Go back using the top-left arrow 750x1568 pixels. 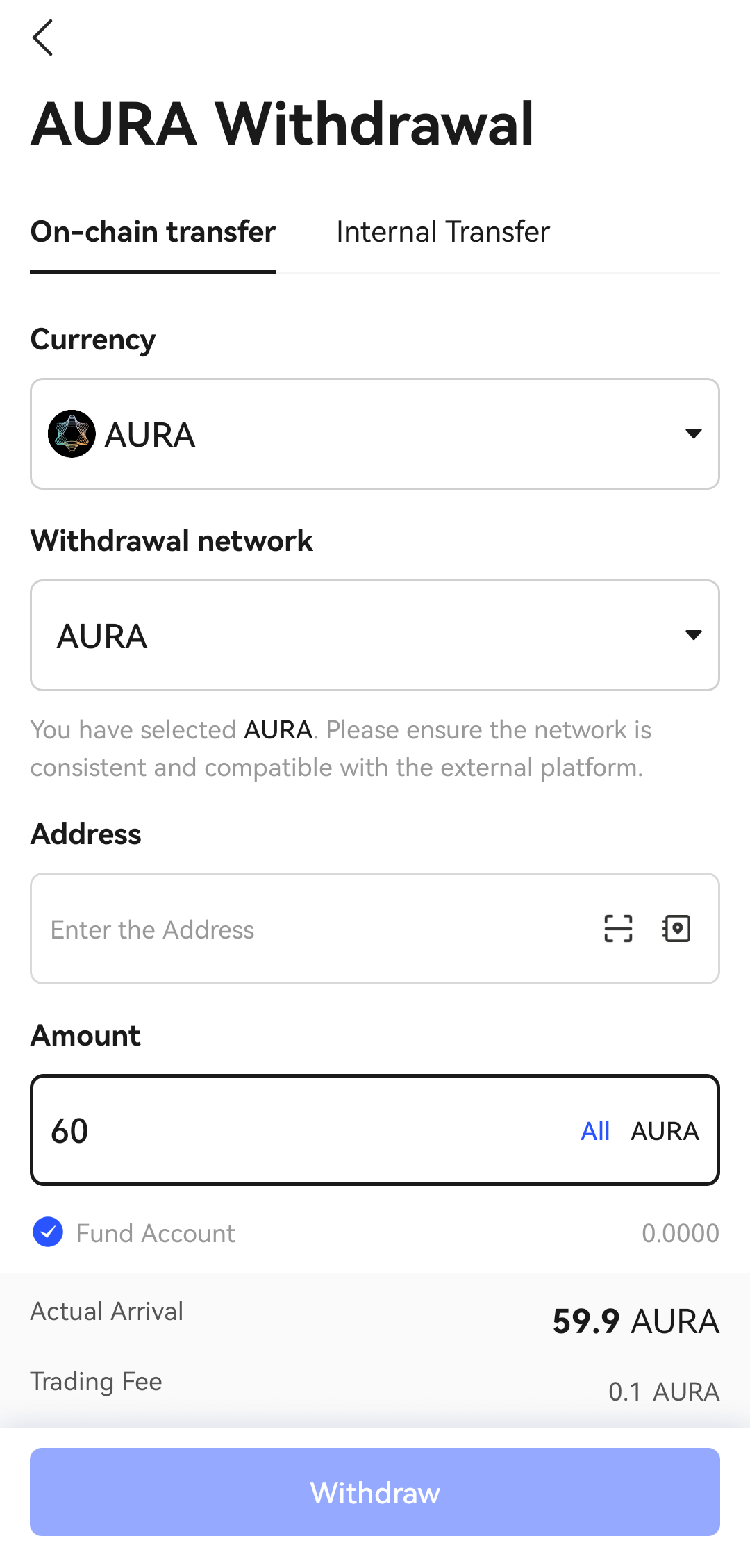tap(42, 38)
